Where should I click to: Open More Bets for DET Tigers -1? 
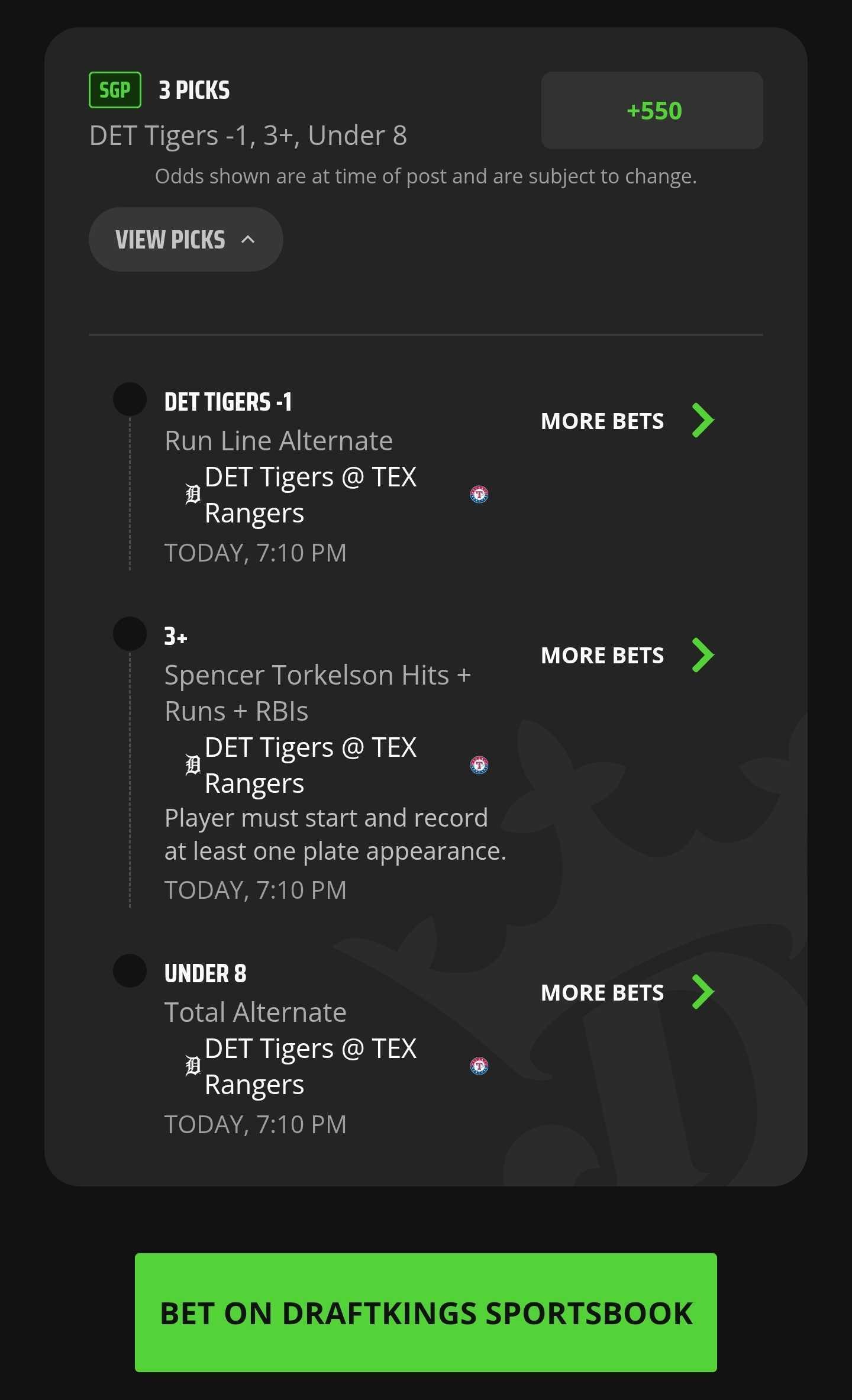point(628,421)
